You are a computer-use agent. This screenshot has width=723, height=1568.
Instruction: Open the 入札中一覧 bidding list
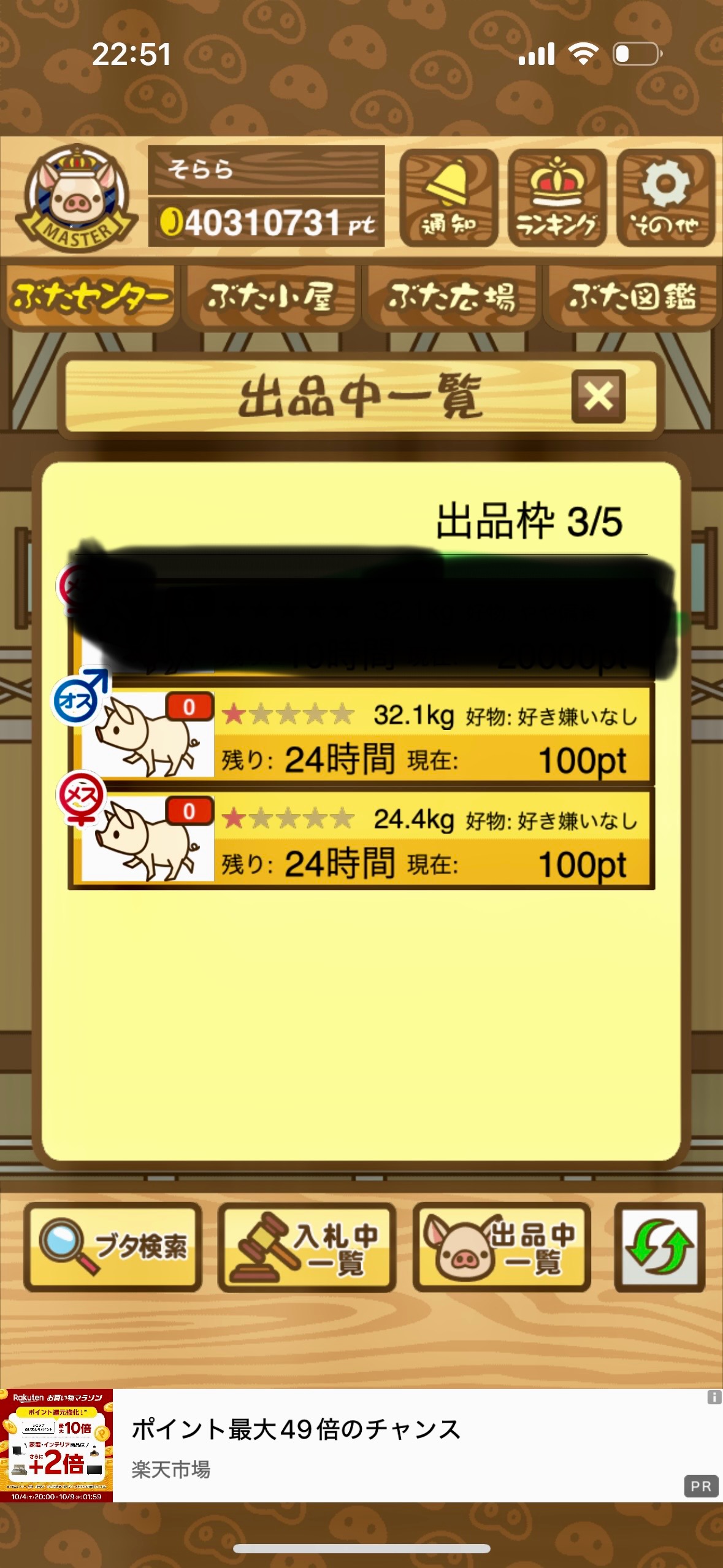(307, 1247)
